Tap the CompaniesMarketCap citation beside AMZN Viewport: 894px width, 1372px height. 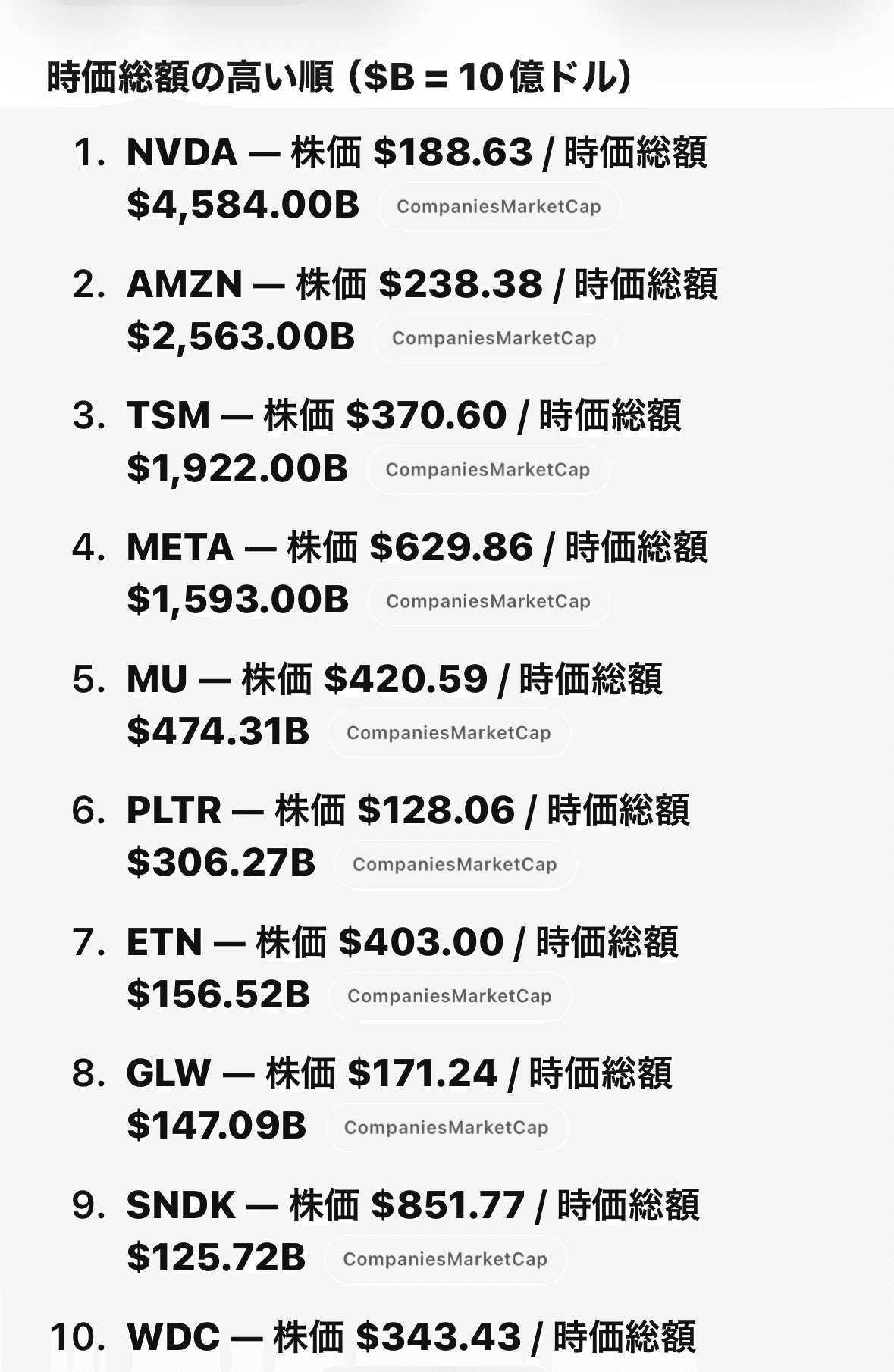[x=494, y=338]
